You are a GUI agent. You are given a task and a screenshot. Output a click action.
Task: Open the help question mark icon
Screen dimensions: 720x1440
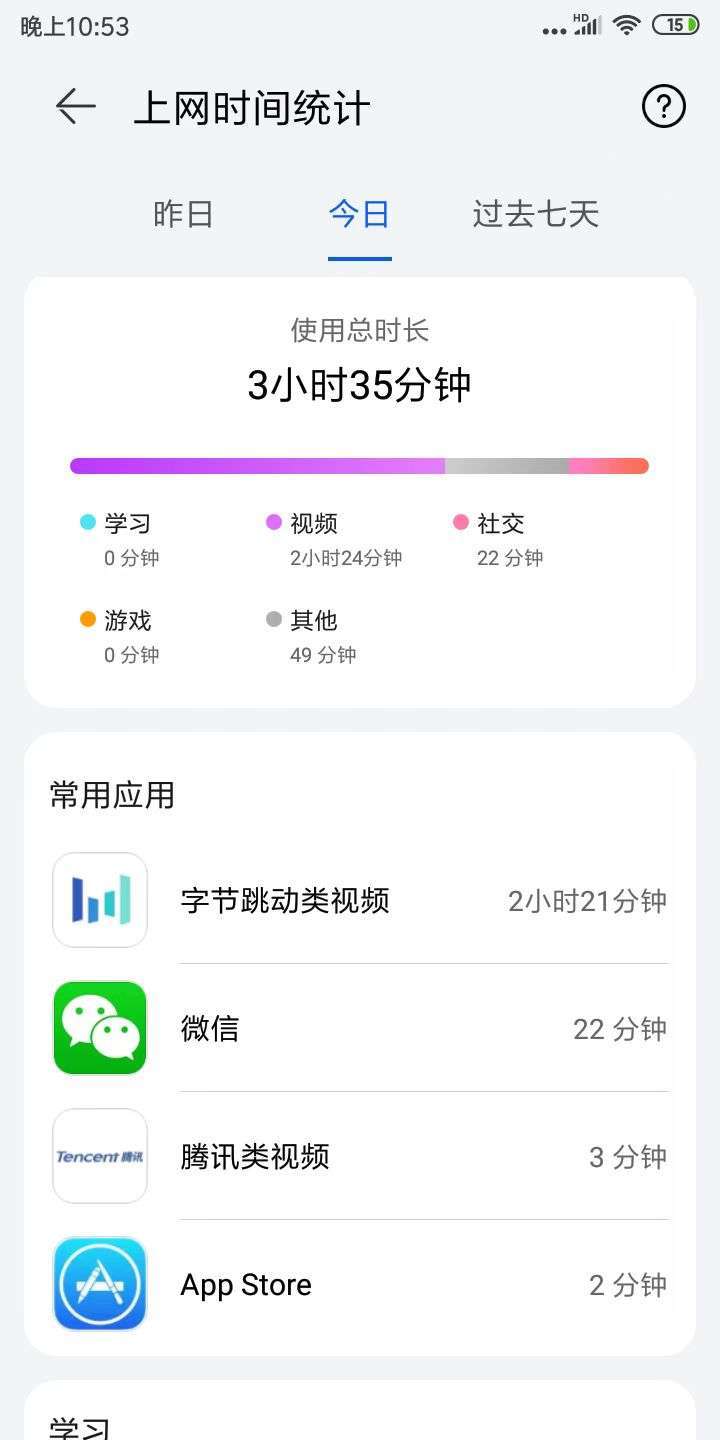663,106
